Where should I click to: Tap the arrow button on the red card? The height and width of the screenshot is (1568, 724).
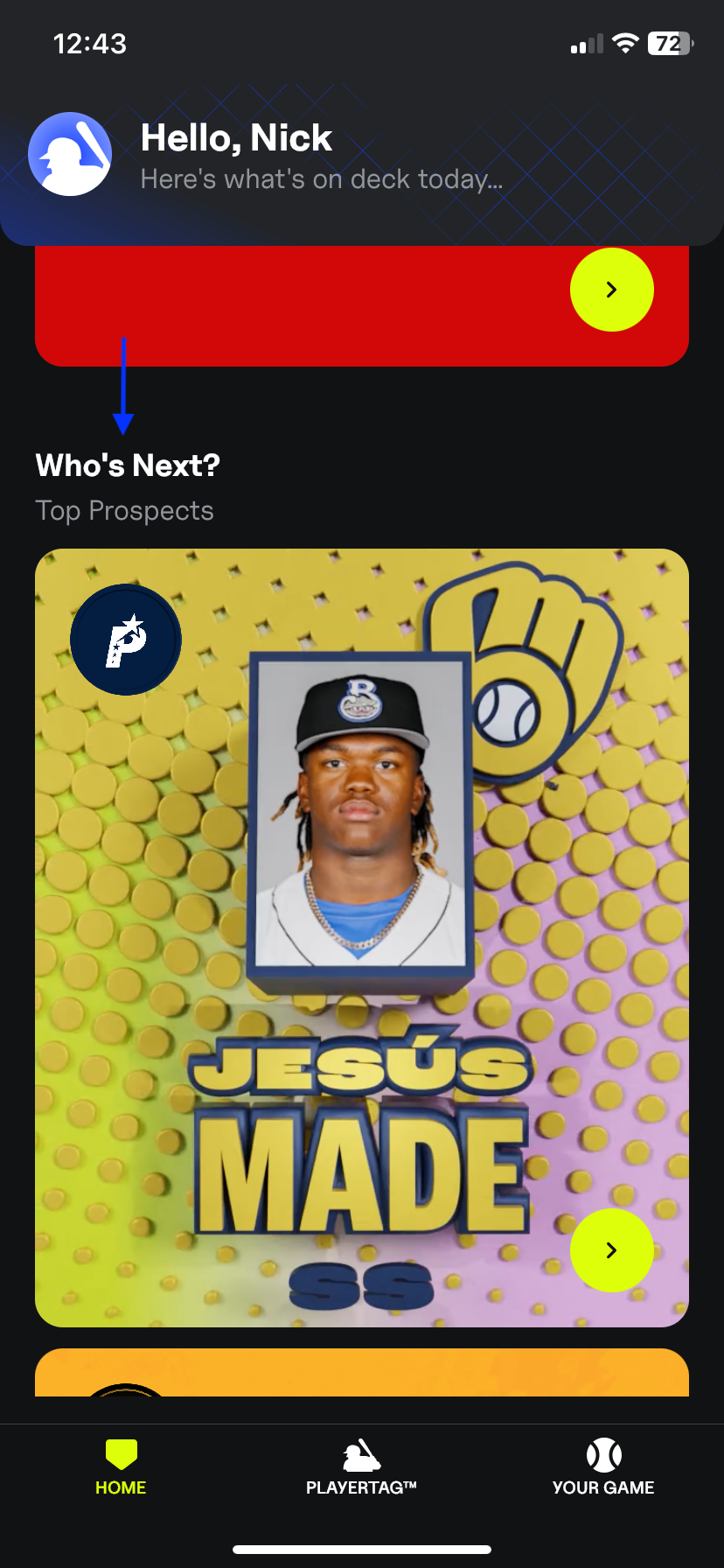pyautogui.click(x=612, y=290)
